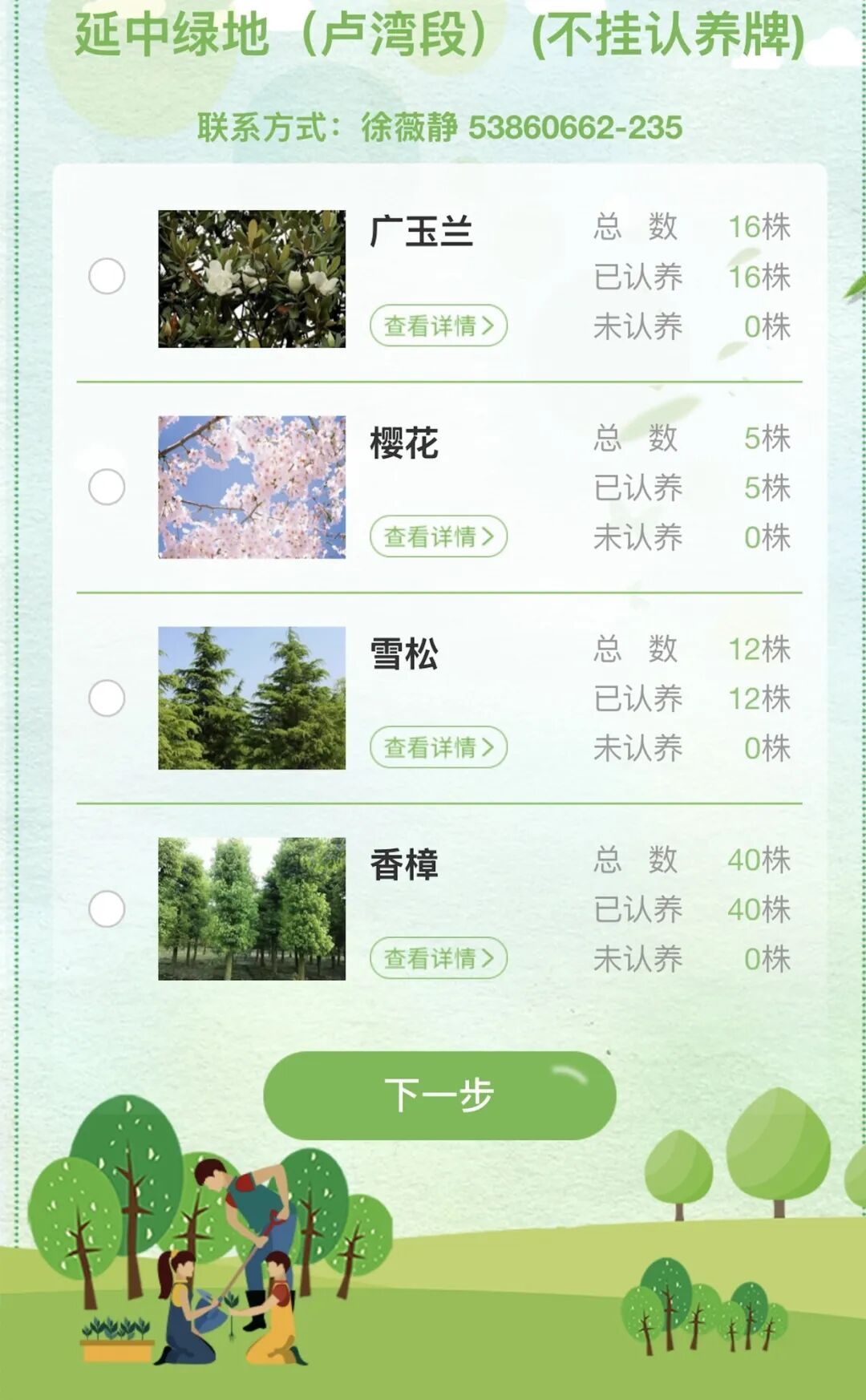Screen dimensions: 866x1400
Task: View 查看详情 for 樱花
Action: coord(438,536)
